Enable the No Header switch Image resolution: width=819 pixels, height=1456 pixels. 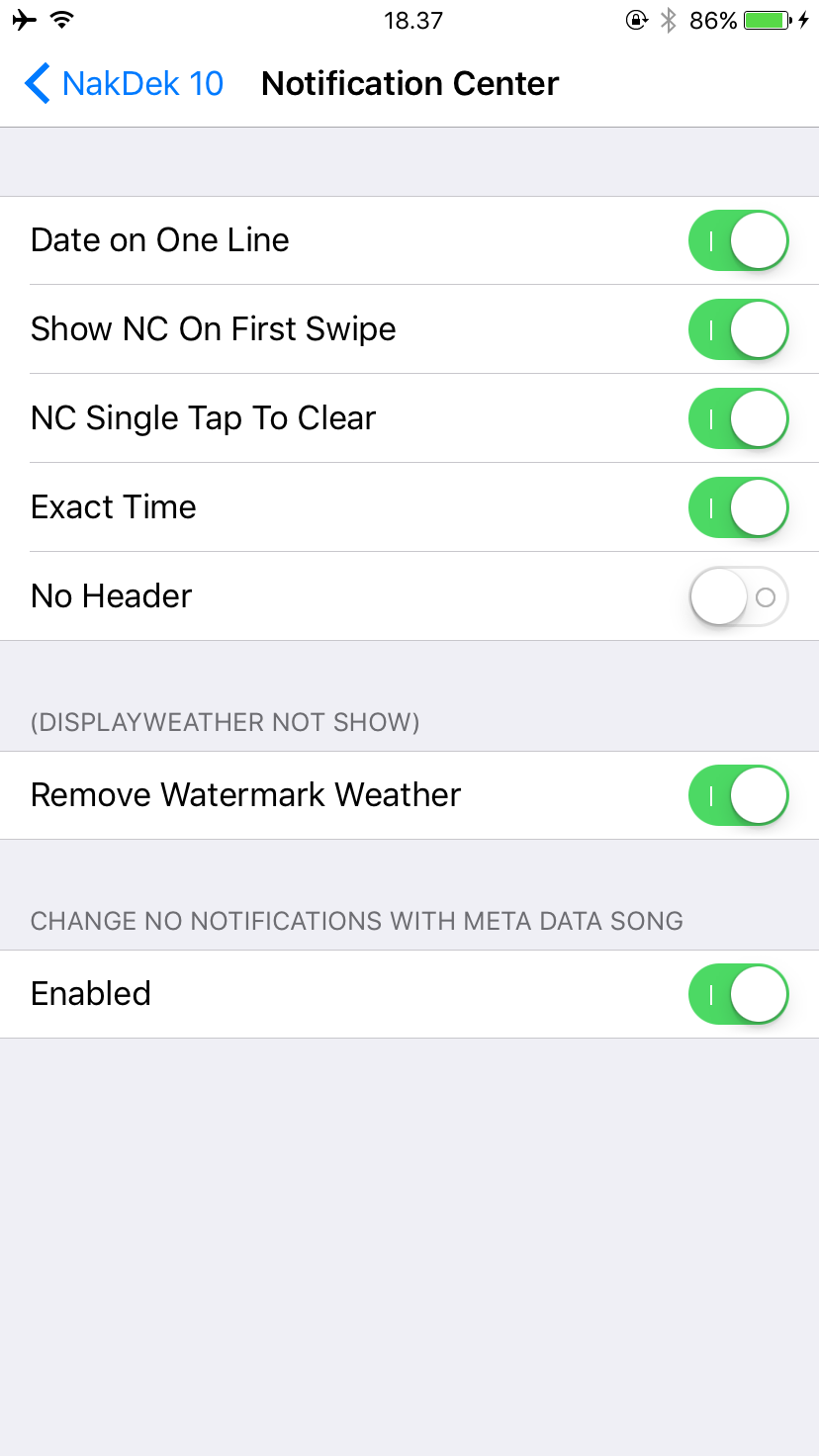coord(738,596)
